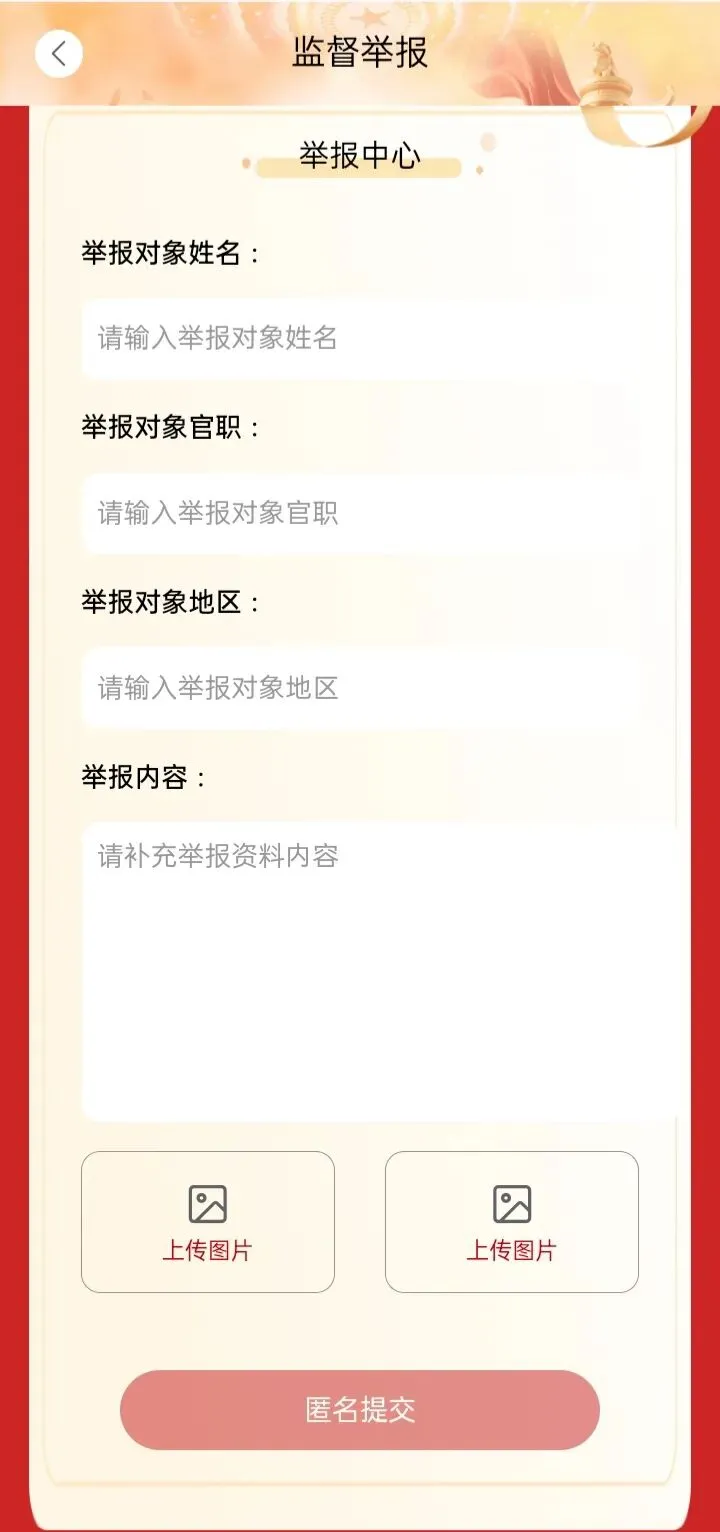The height and width of the screenshot is (1532, 720).
Task: Focus the 举报对象官职 text field
Action: pos(360,513)
